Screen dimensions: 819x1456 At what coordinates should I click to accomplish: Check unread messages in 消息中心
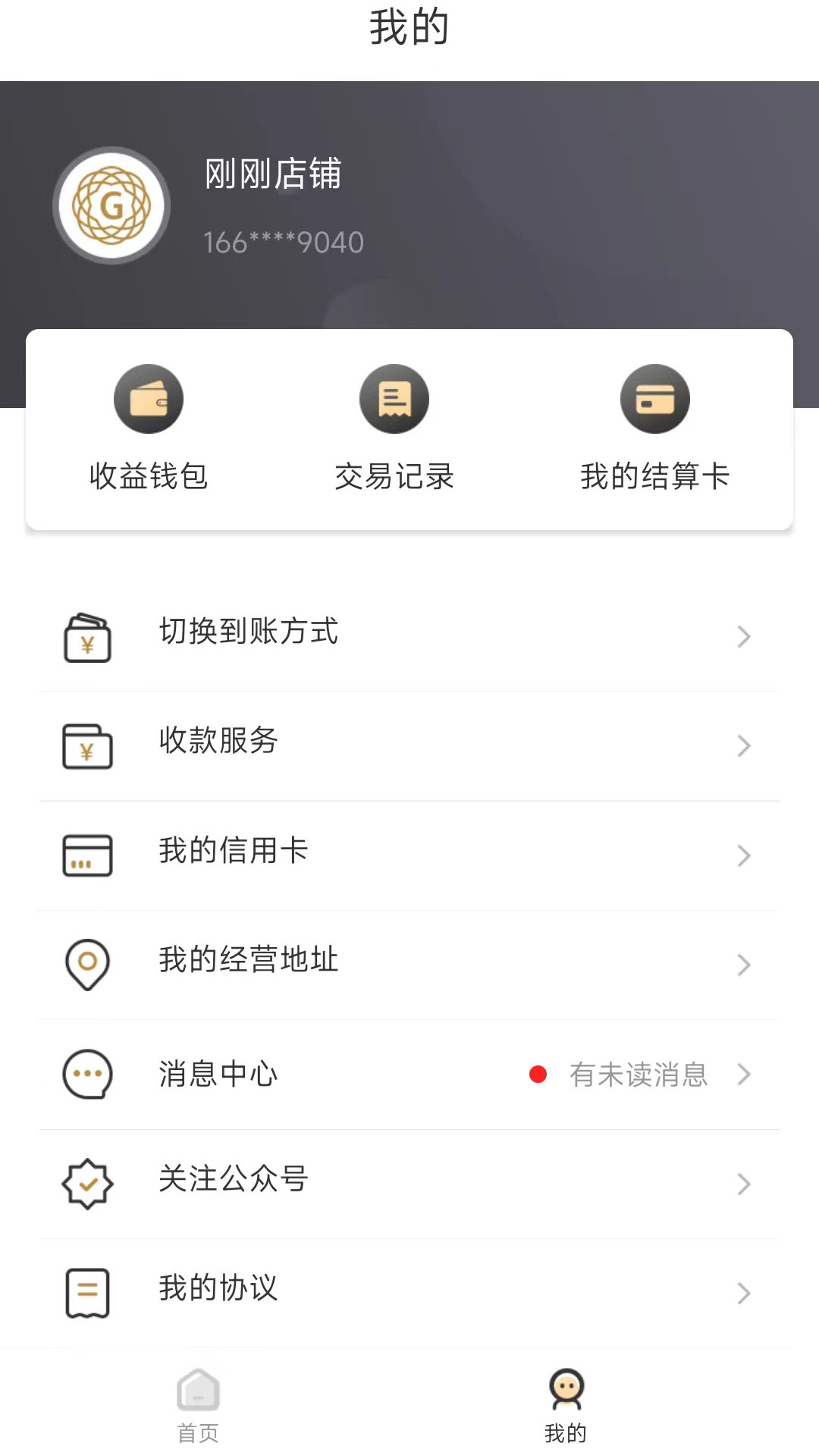coord(409,1074)
